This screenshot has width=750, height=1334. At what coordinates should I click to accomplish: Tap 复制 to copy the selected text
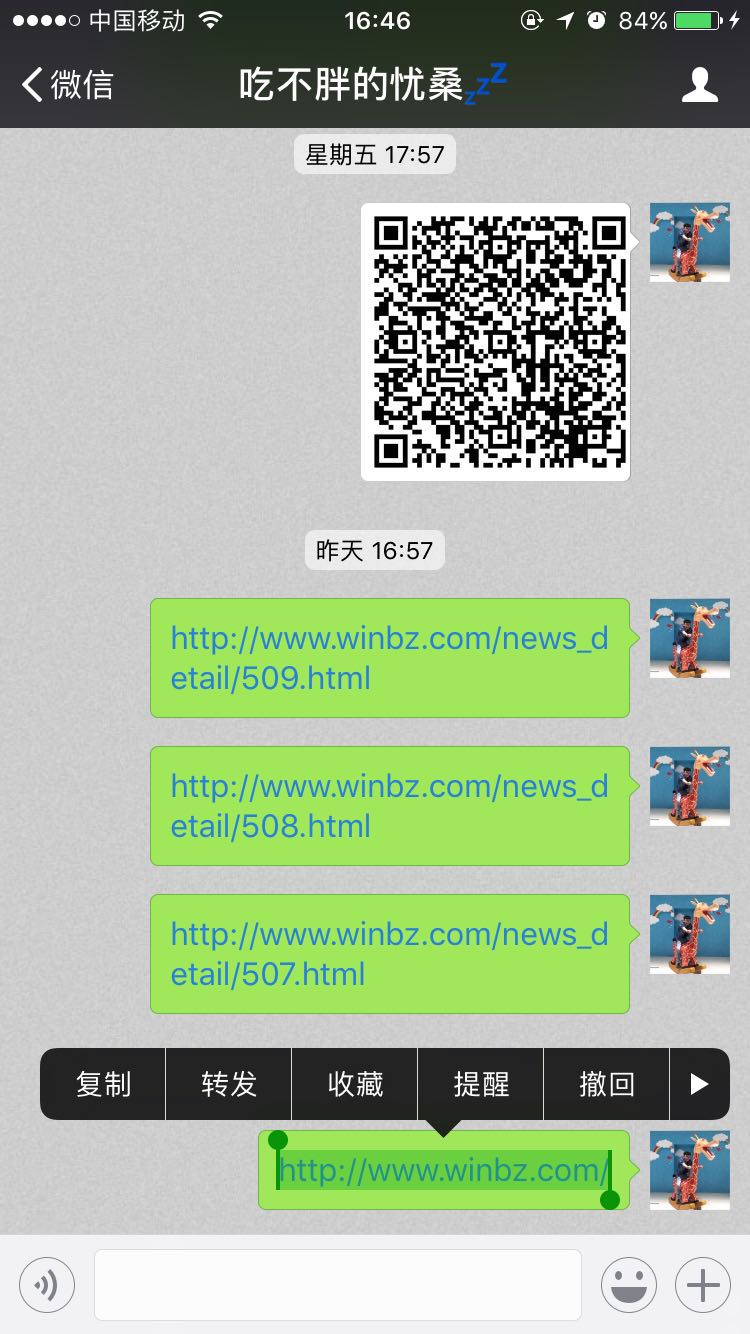coord(103,1084)
